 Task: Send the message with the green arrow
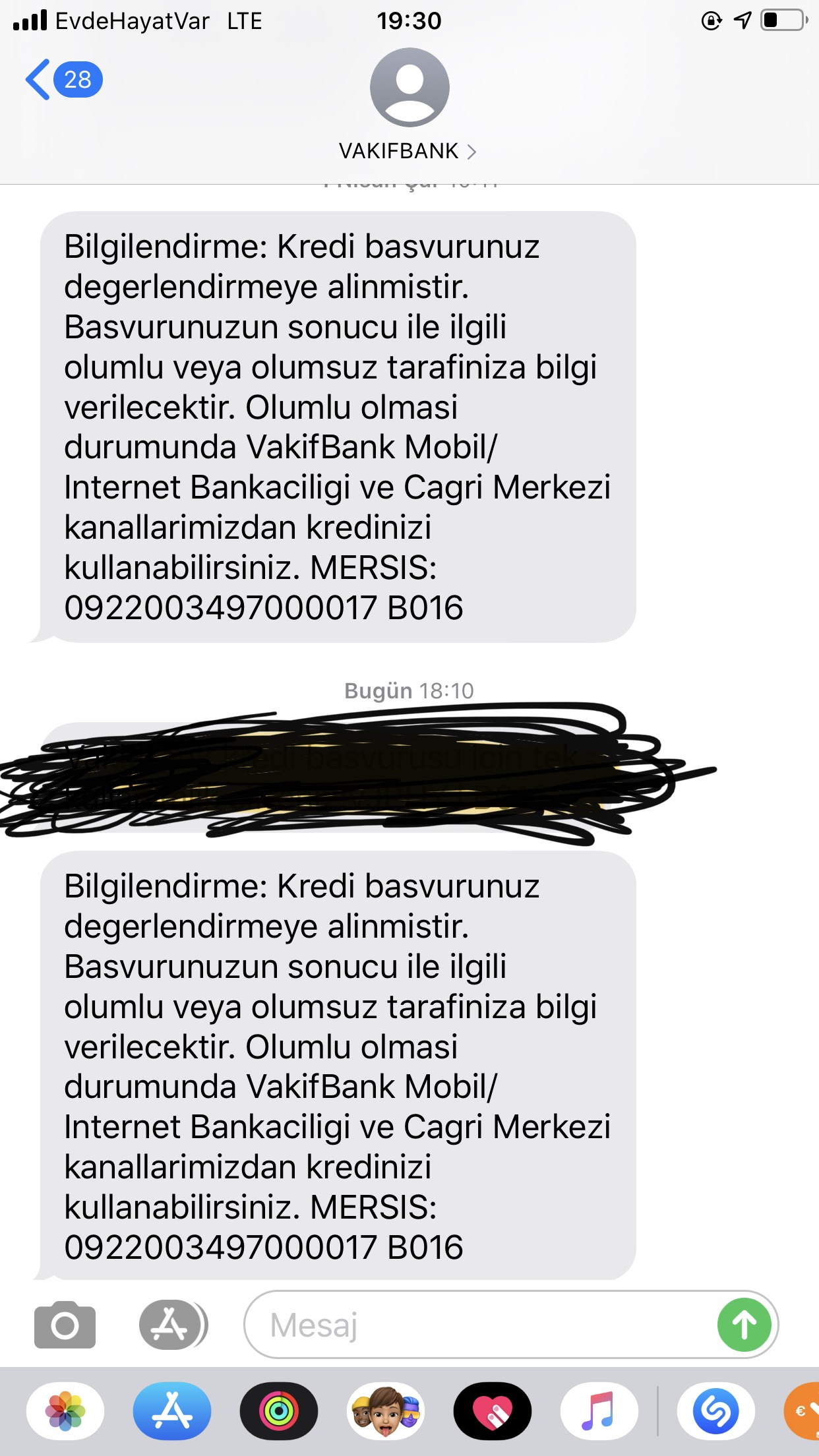pos(744,1325)
